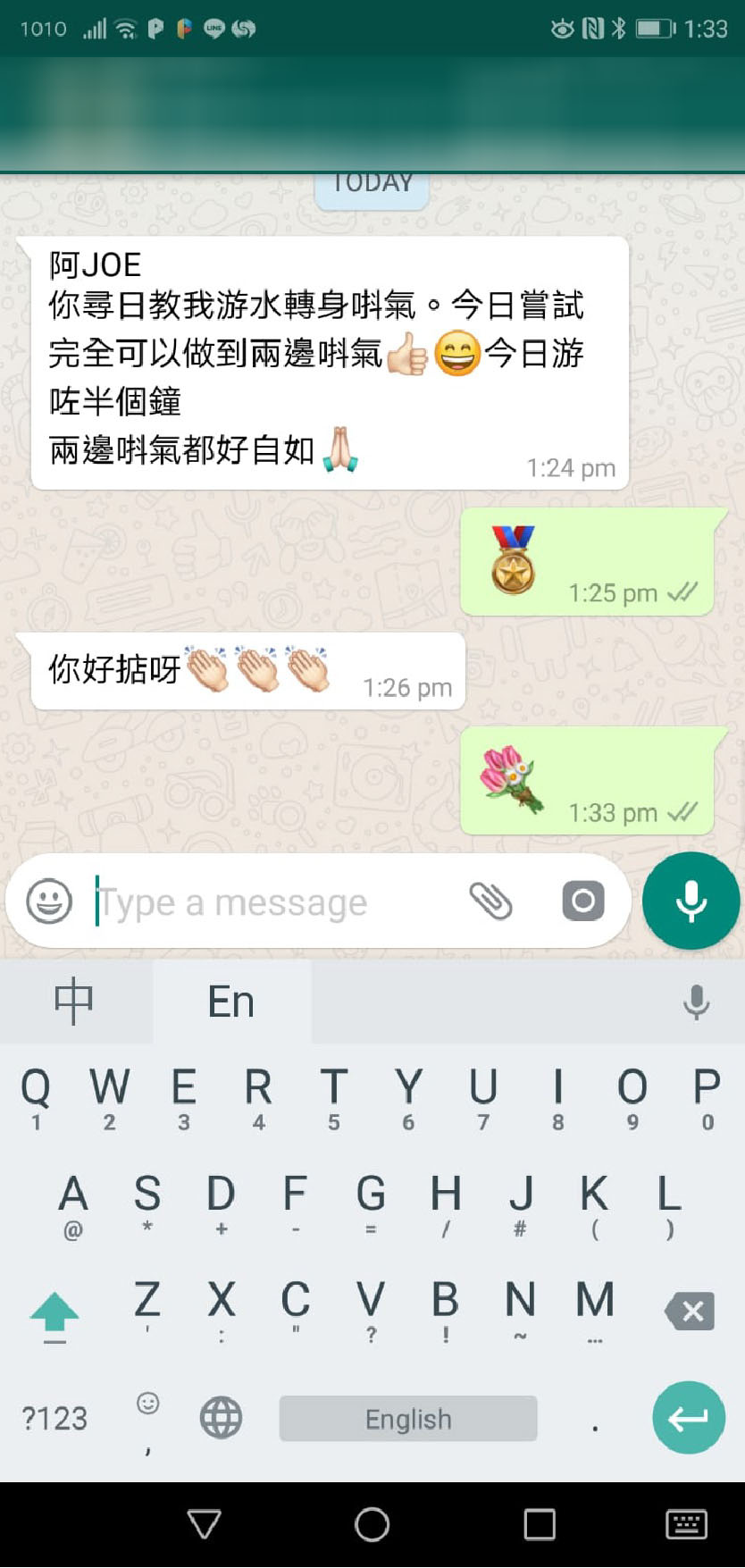The height and width of the screenshot is (1568, 745).
Task: Open the emoji picker in message bar
Action: point(49,901)
